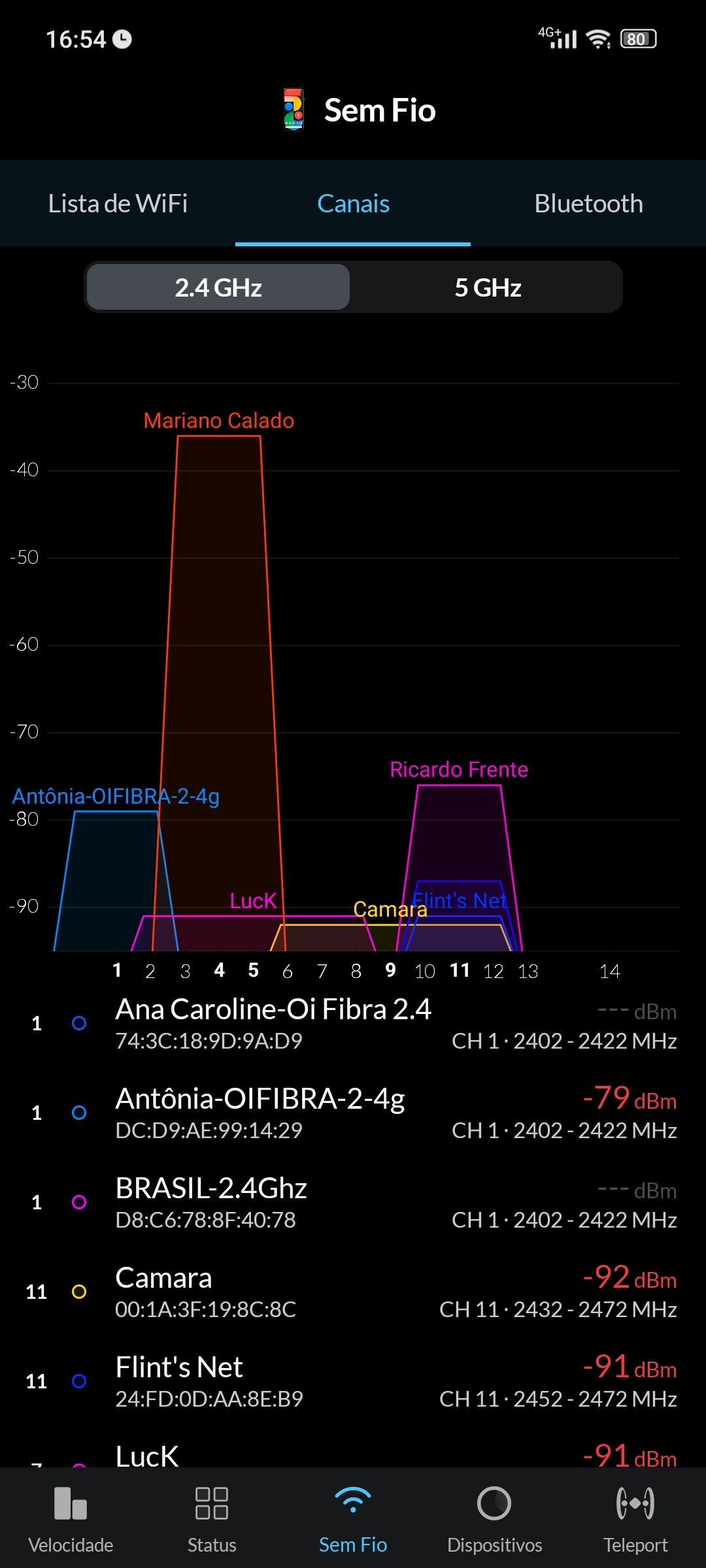Image resolution: width=706 pixels, height=1568 pixels.
Task: Tap the Camara network entry
Action: (353, 1292)
